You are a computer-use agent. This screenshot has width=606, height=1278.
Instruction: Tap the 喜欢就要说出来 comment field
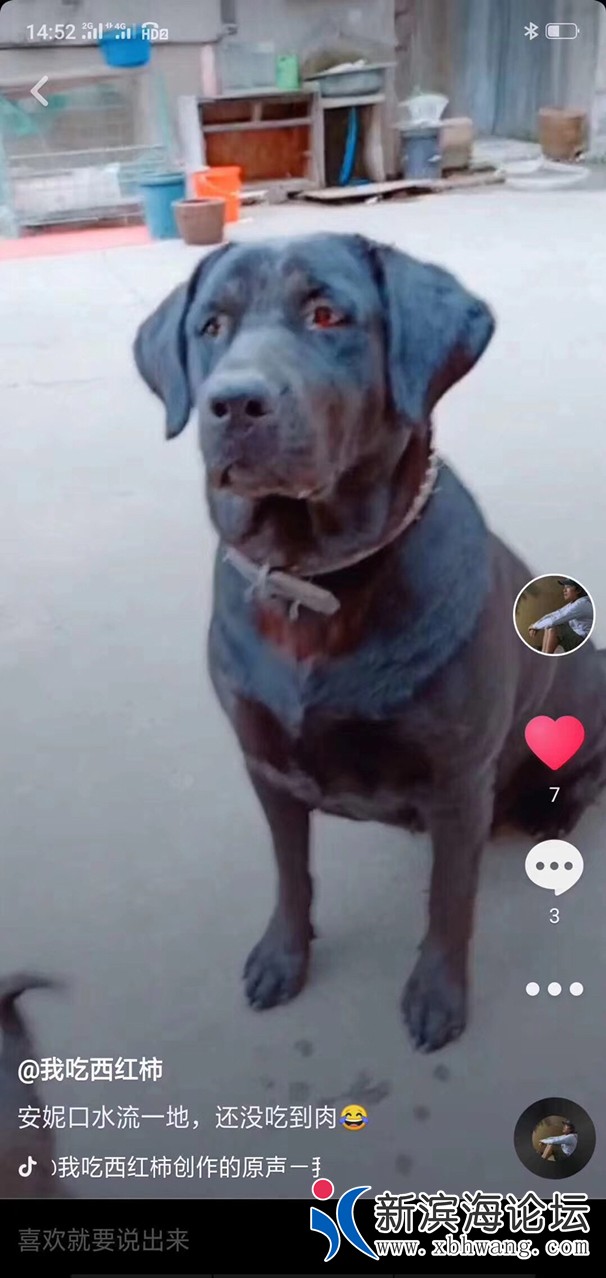point(105,1240)
